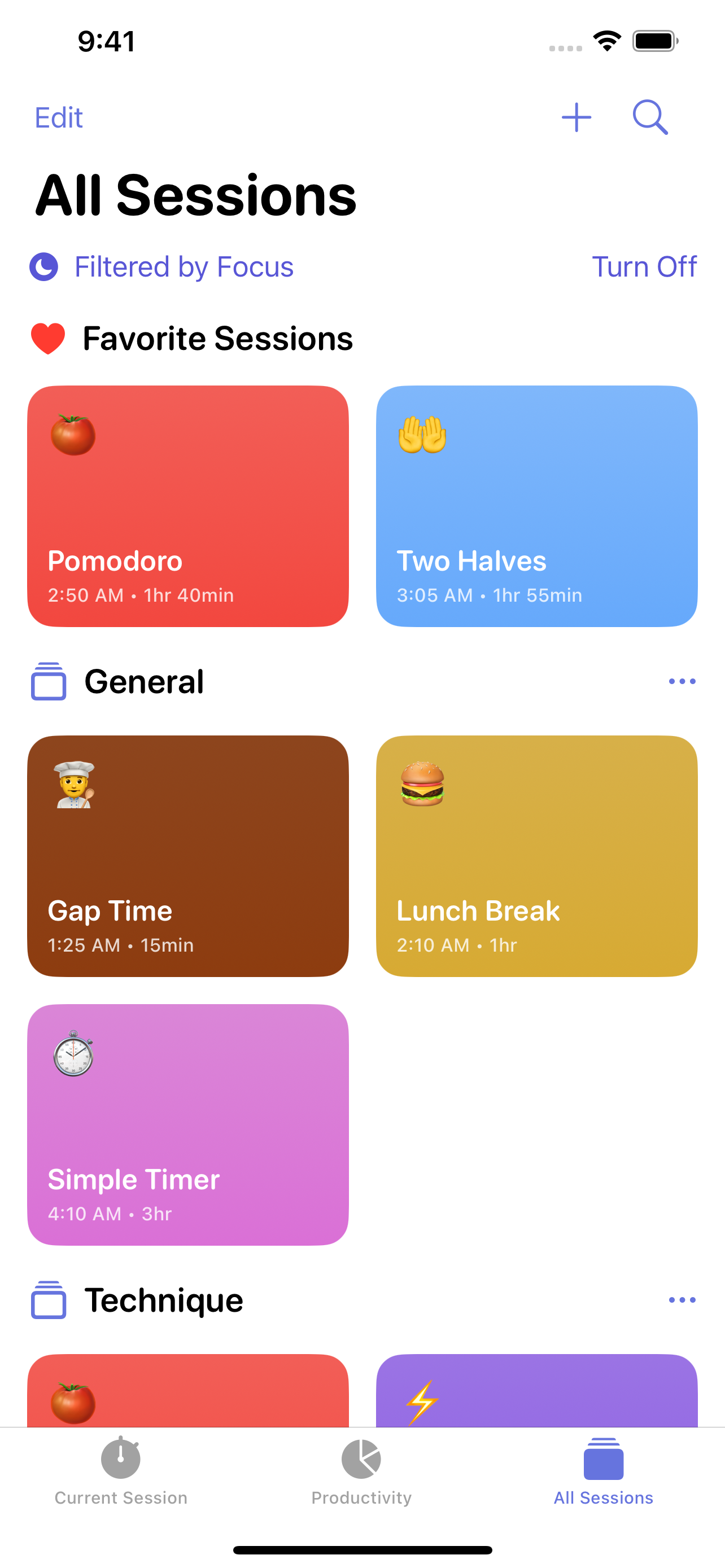Image resolution: width=725 pixels, height=1568 pixels.
Task: Turn Off the Focus filter
Action: (x=644, y=266)
